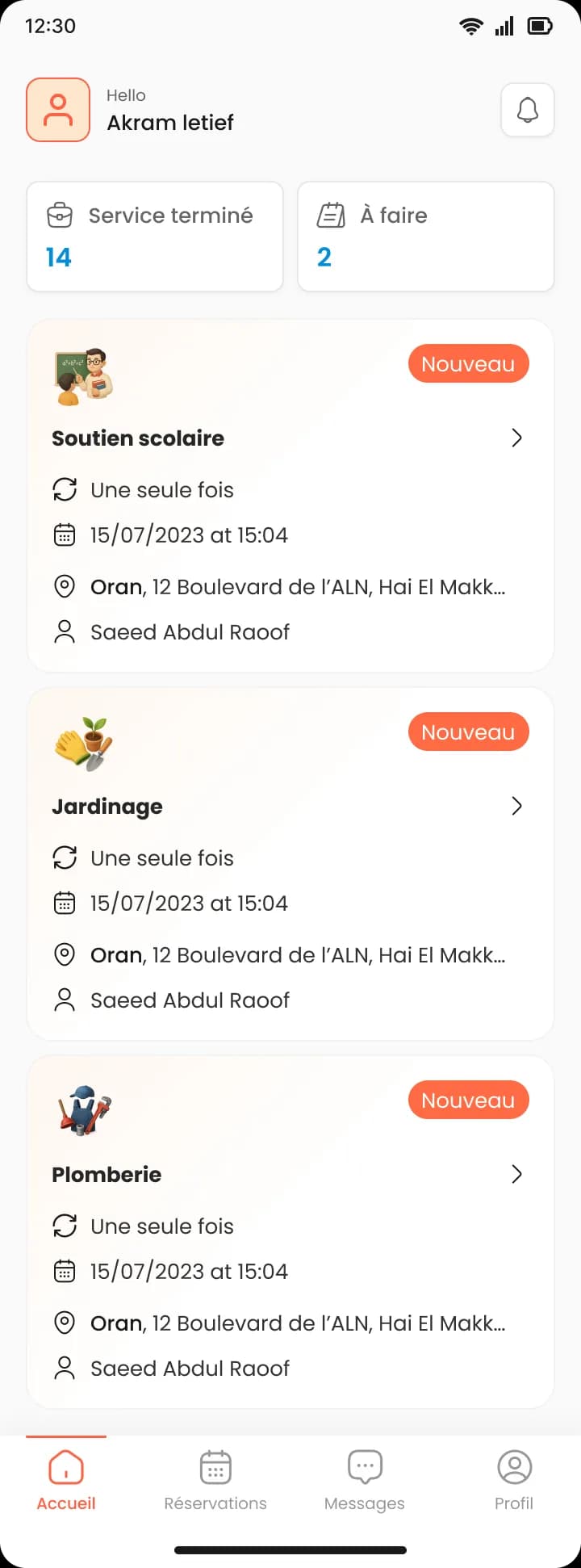This screenshot has width=581, height=1568.
Task: Tap the À faire counter showing 2
Action: [x=324, y=257]
